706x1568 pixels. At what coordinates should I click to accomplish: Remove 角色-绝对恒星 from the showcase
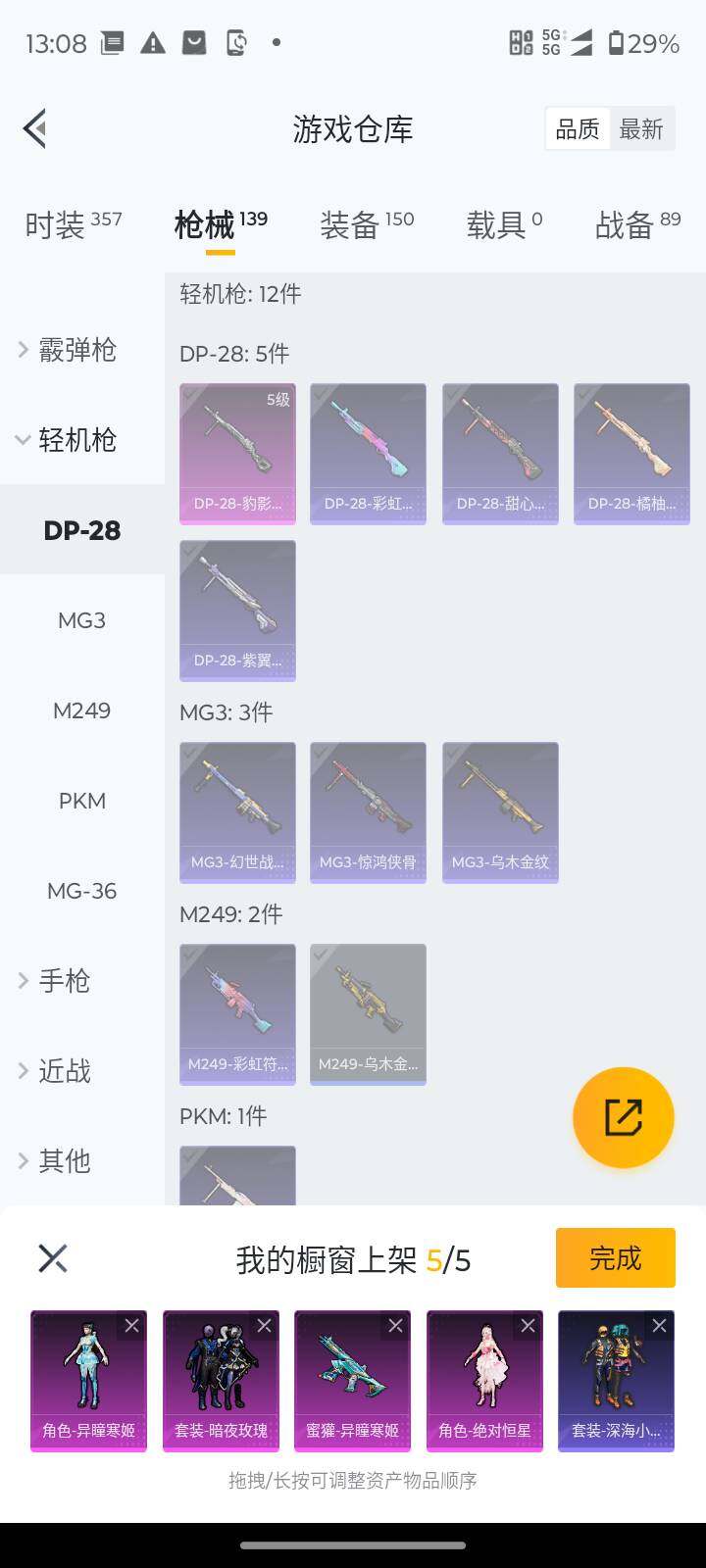528,1326
